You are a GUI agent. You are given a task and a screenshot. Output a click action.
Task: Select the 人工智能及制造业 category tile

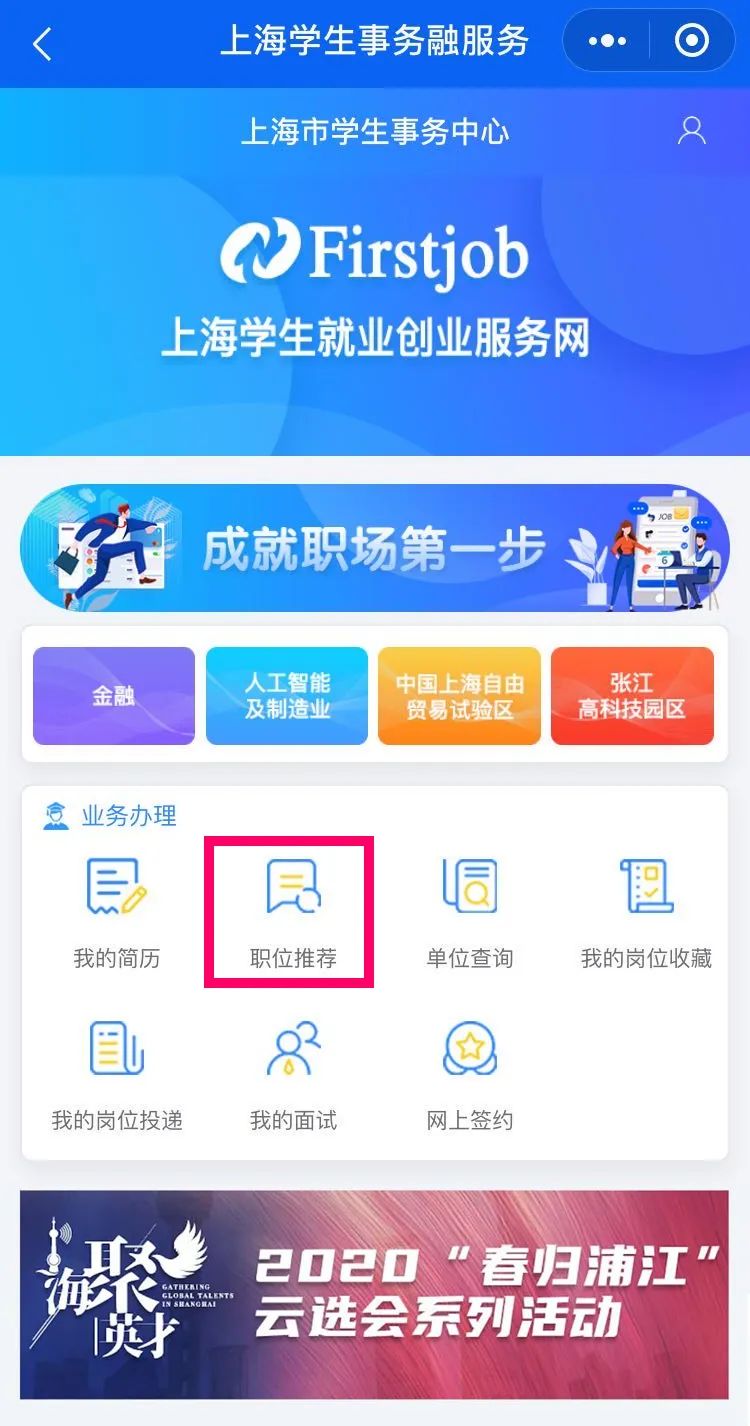pos(287,696)
